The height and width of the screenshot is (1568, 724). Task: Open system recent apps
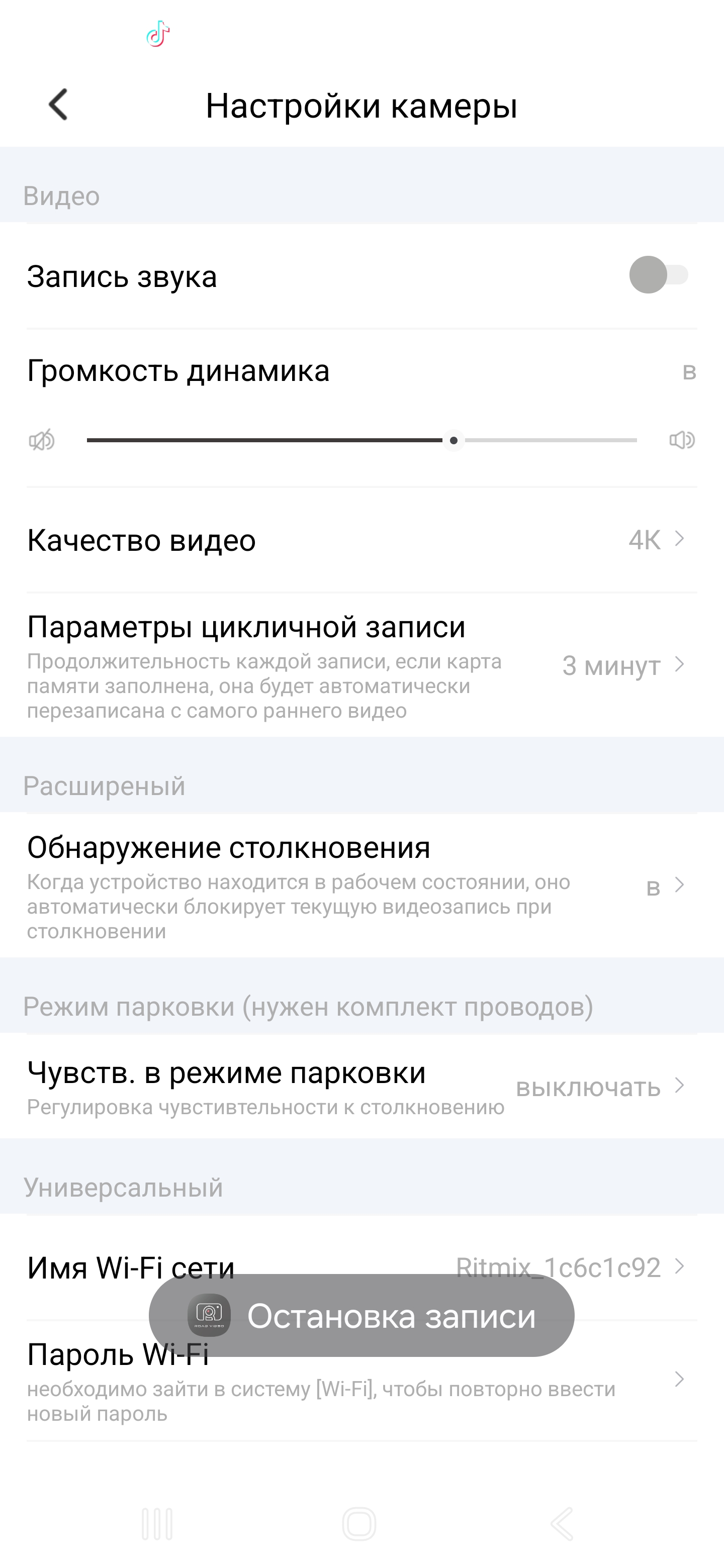157,1524
